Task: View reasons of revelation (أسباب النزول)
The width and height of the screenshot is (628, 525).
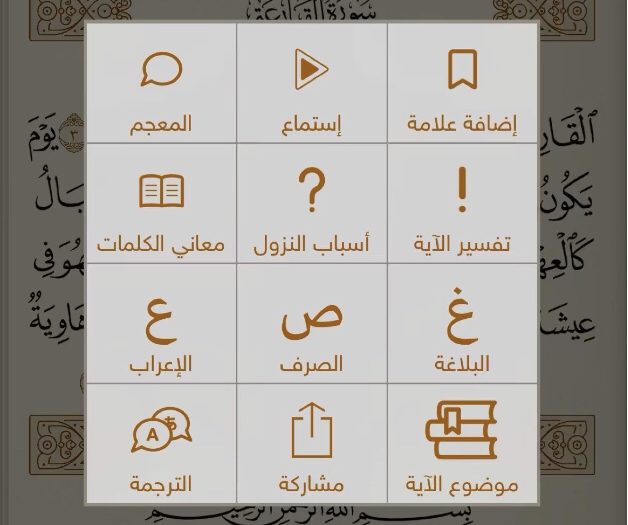Action: 312,205
